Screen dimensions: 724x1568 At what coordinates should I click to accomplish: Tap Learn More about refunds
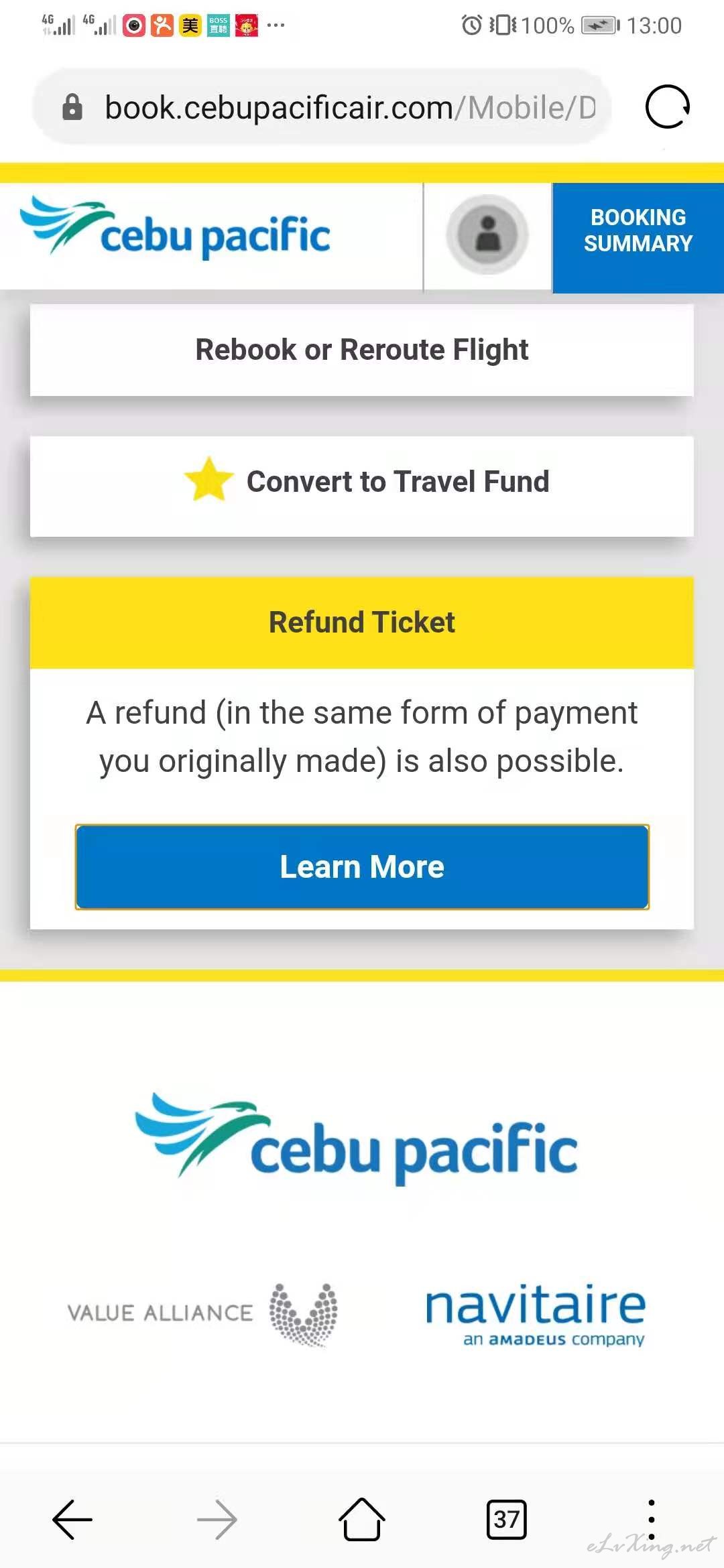tap(362, 866)
